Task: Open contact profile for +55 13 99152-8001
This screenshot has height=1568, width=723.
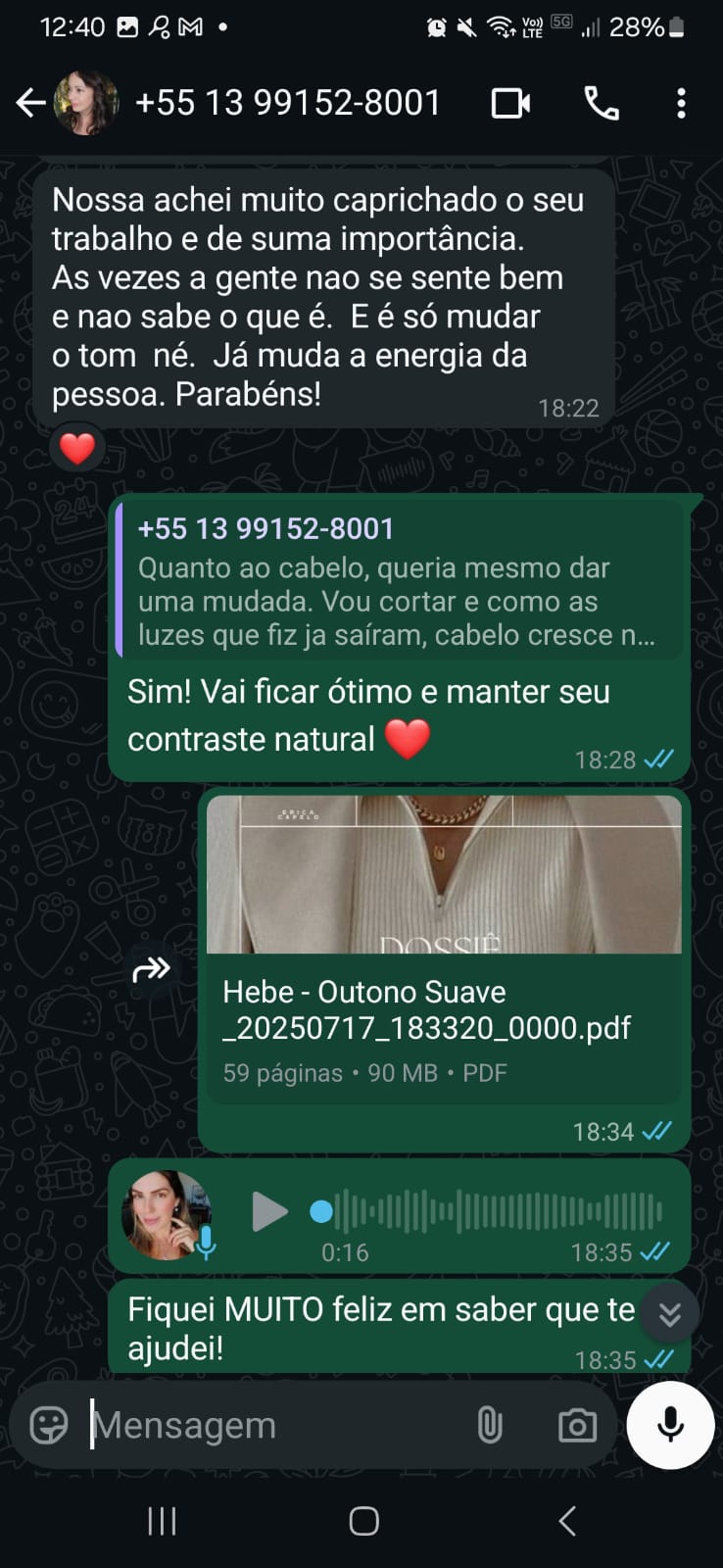Action: click(x=287, y=103)
